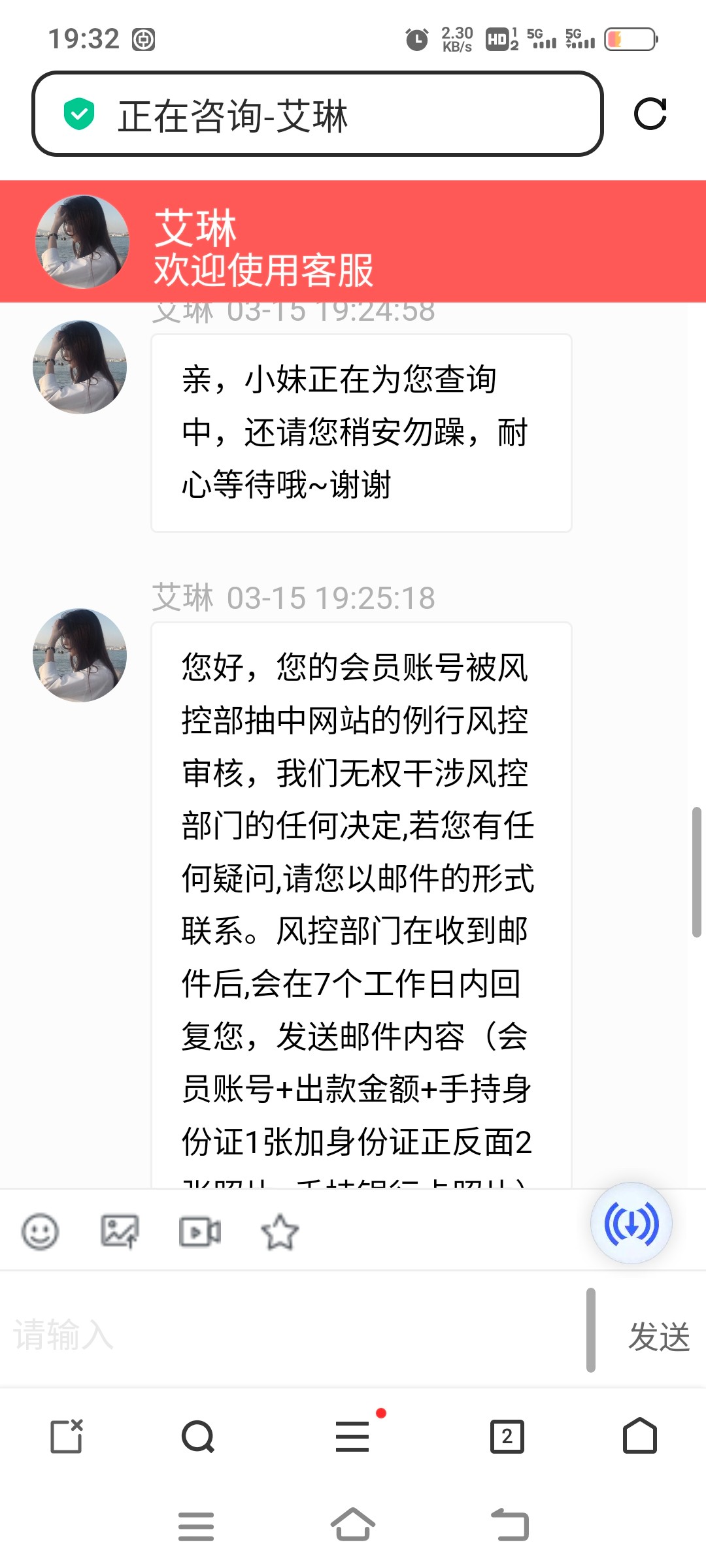View the two open browser tabs
This screenshot has height=1568, width=706.
(x=507, y=1436)
